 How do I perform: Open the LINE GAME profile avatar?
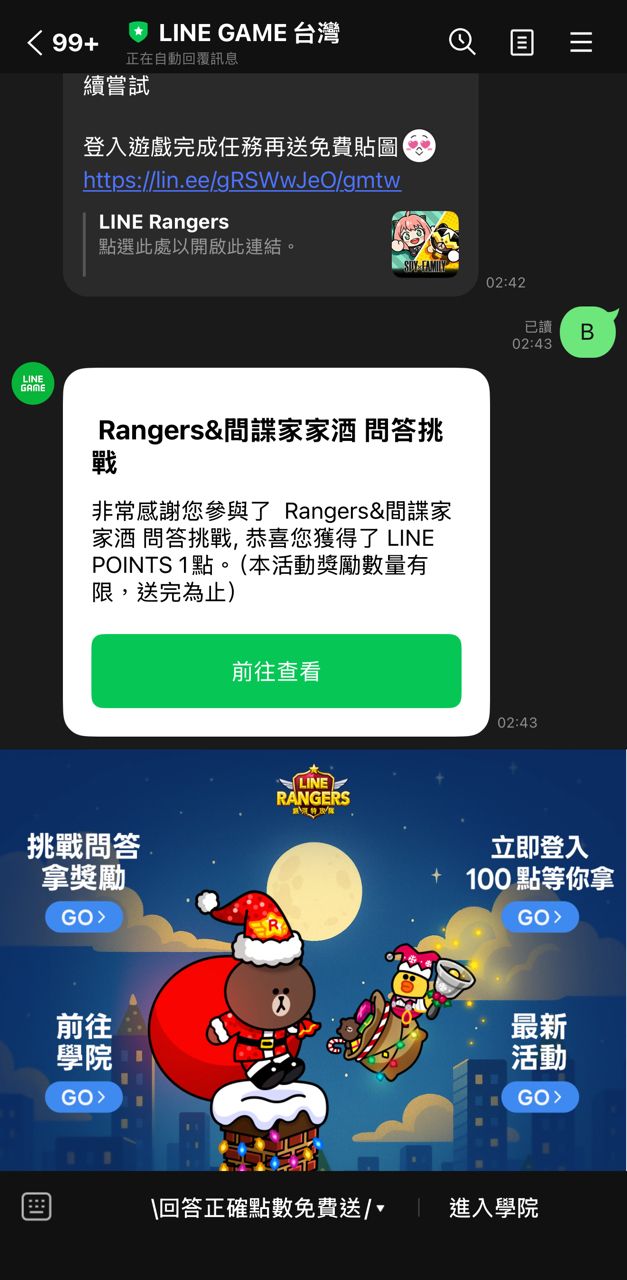(33, 384)
